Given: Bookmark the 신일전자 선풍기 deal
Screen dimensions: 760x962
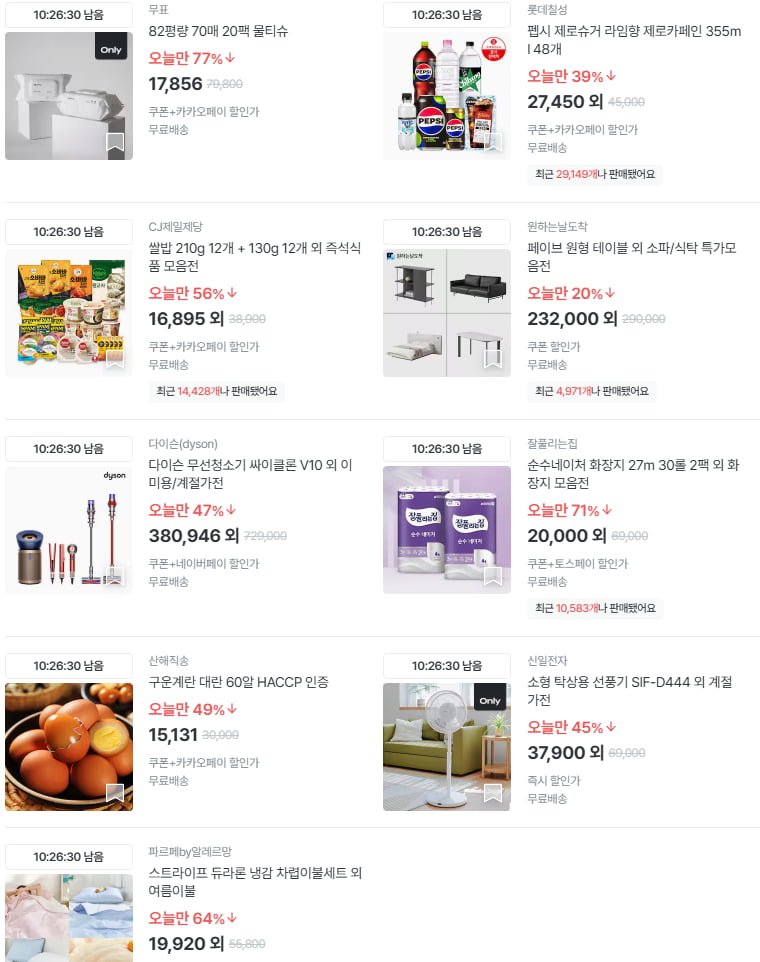Looking at the screenshot, I should click(x=493, y=793).
